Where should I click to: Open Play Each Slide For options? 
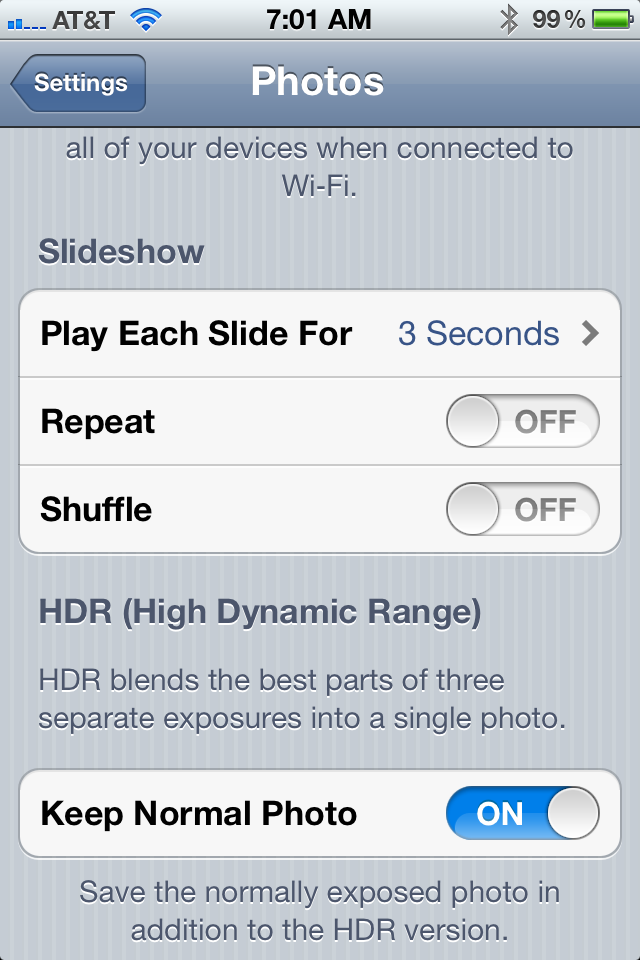(x=320, y=333)
